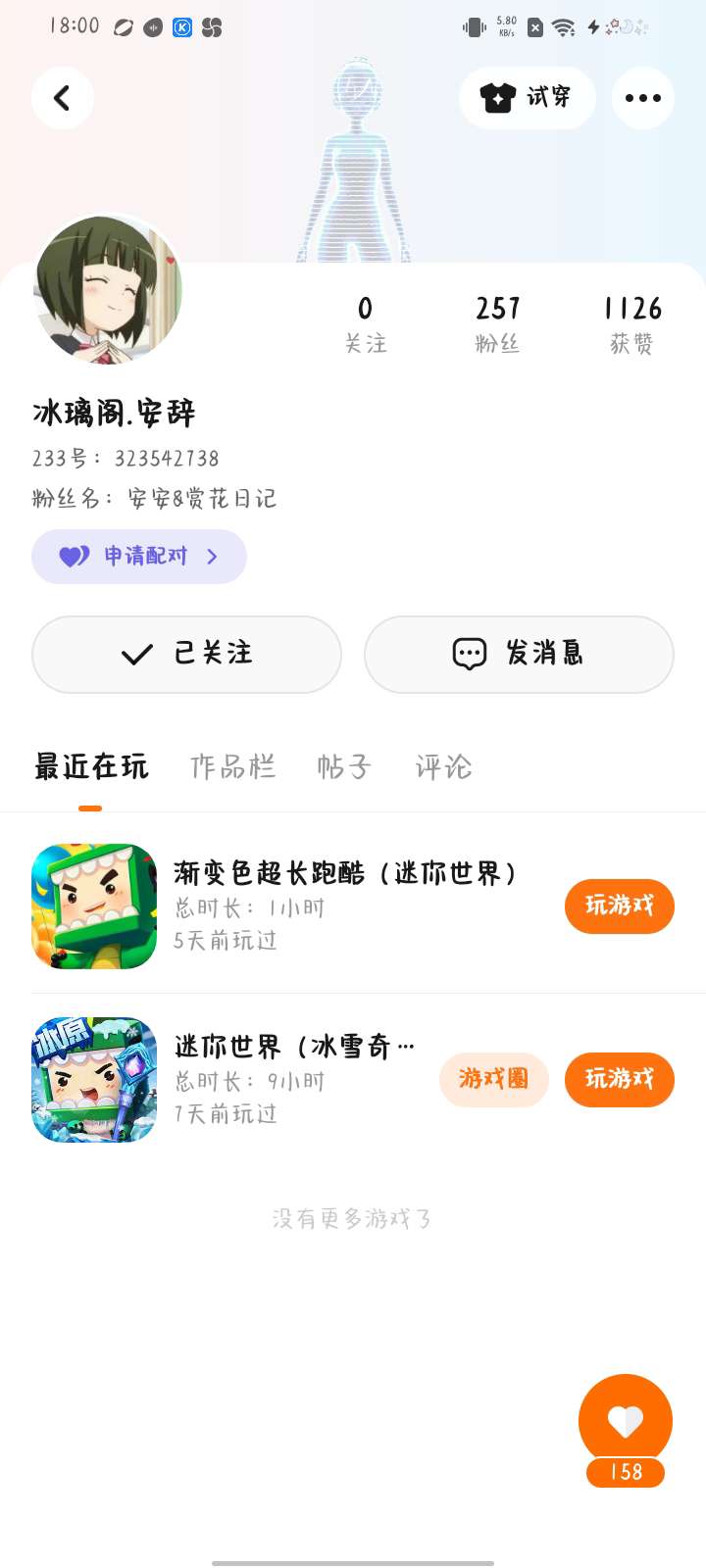The image size is (706, 1568).
Task: Unfollow via the 已关注 button
Action: coord(186,654)
